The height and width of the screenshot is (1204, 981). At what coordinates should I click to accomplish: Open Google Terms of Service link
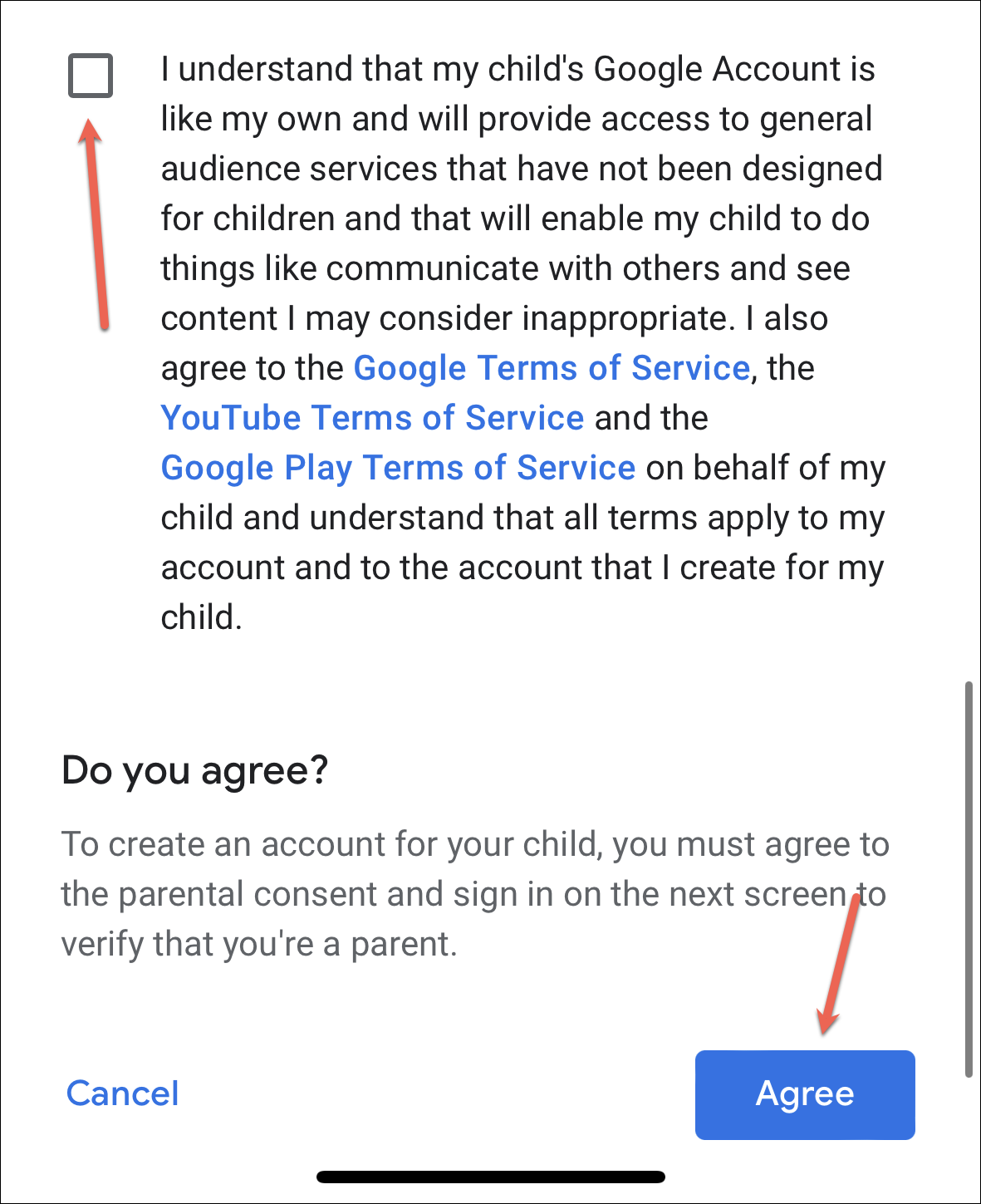[x=552, y=368]
